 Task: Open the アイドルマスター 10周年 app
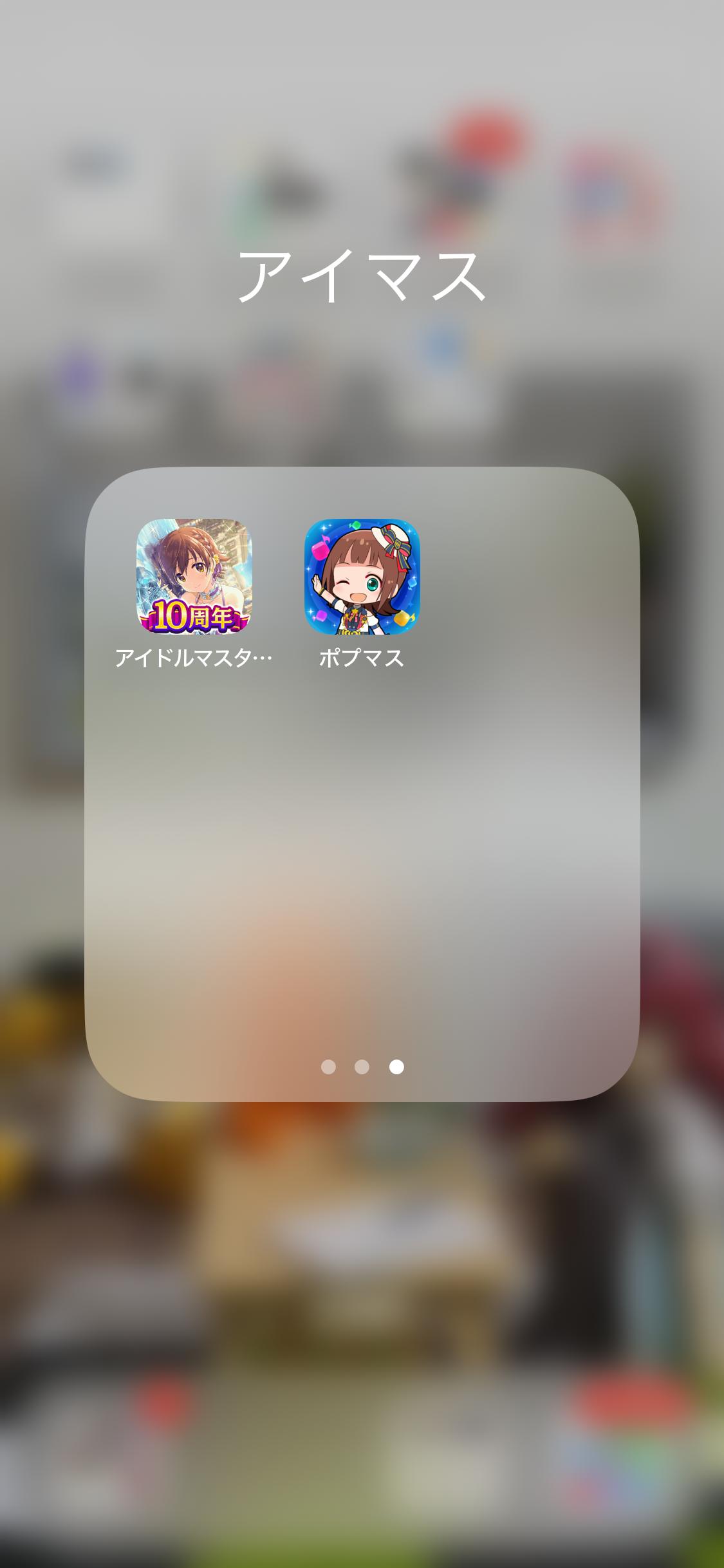(x=194, y=576)
